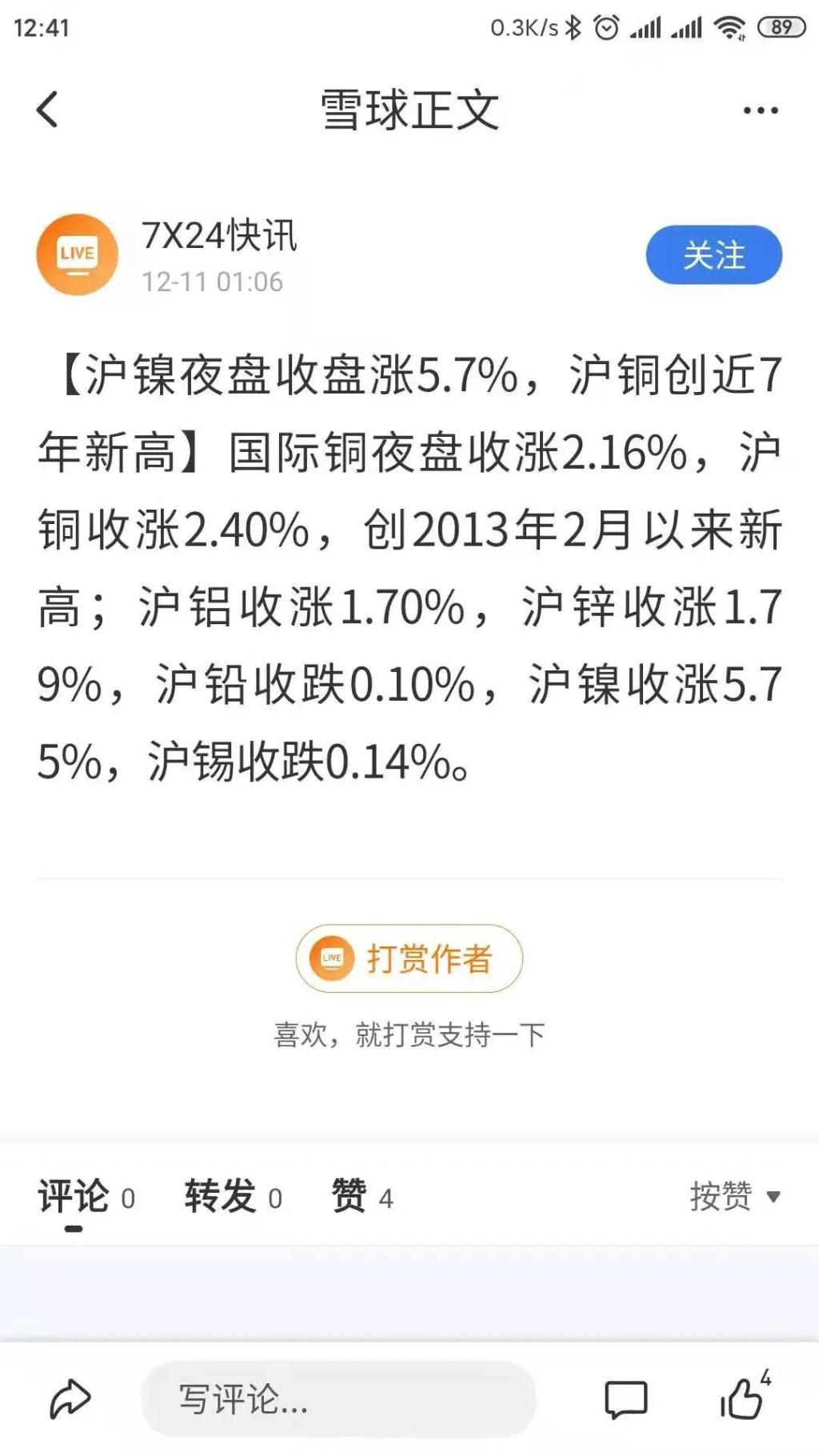Screen dimensions: 819x1456
Task: Expand the 按赞 sort dropdown
Action: (x=735, y=1197)
